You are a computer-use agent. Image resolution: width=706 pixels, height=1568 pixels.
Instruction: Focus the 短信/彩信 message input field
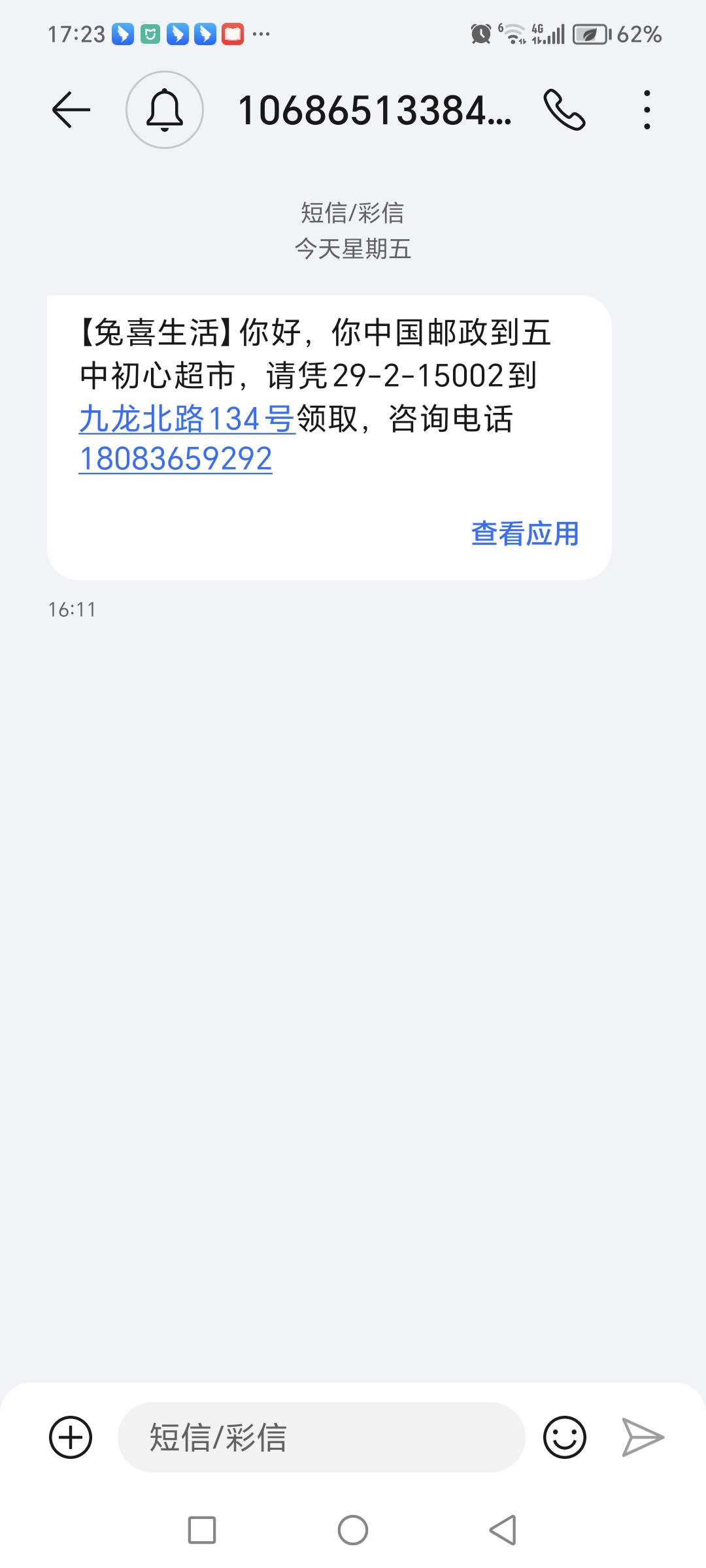click(321, 1437)
